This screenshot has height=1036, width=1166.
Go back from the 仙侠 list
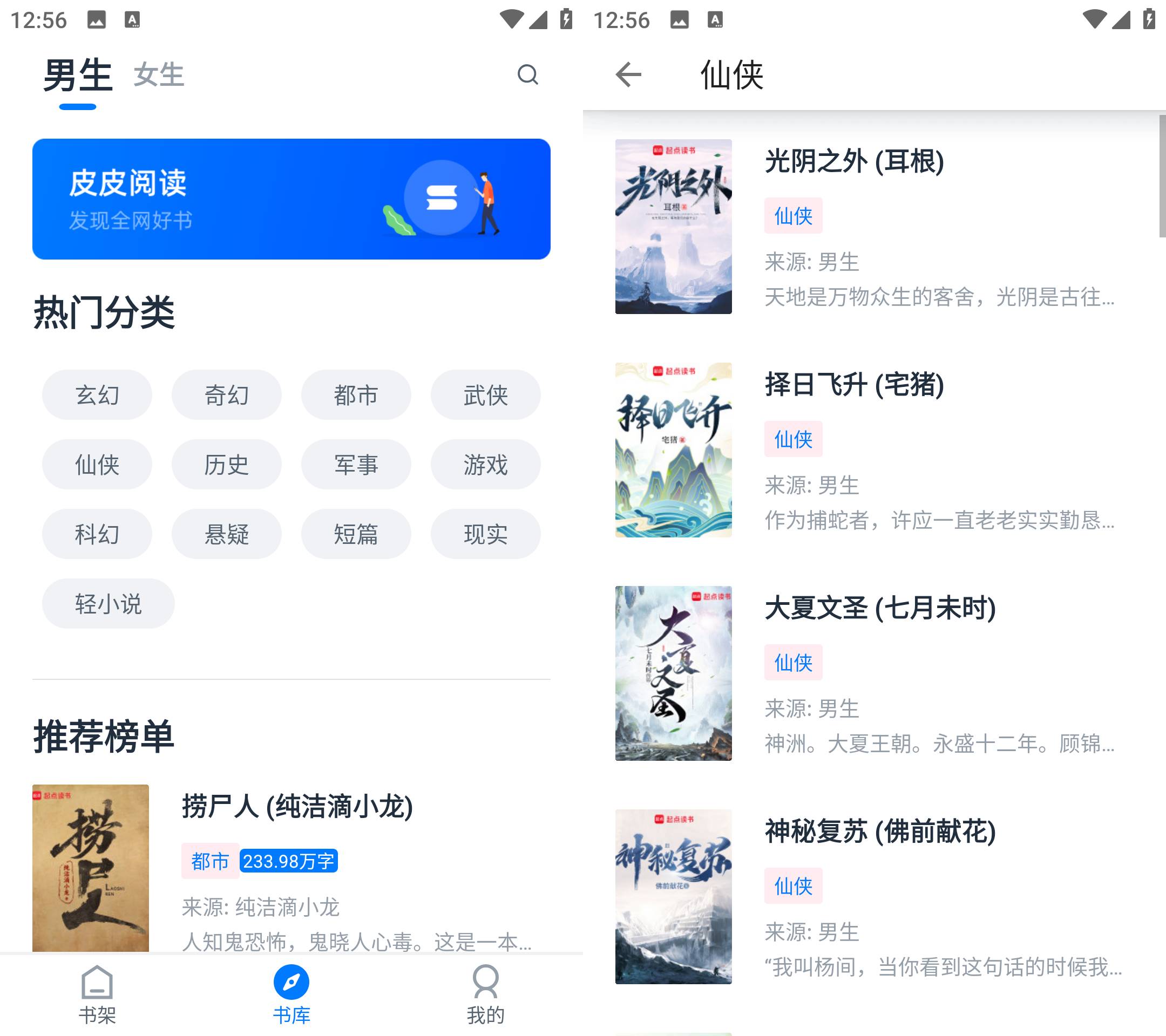628,74
